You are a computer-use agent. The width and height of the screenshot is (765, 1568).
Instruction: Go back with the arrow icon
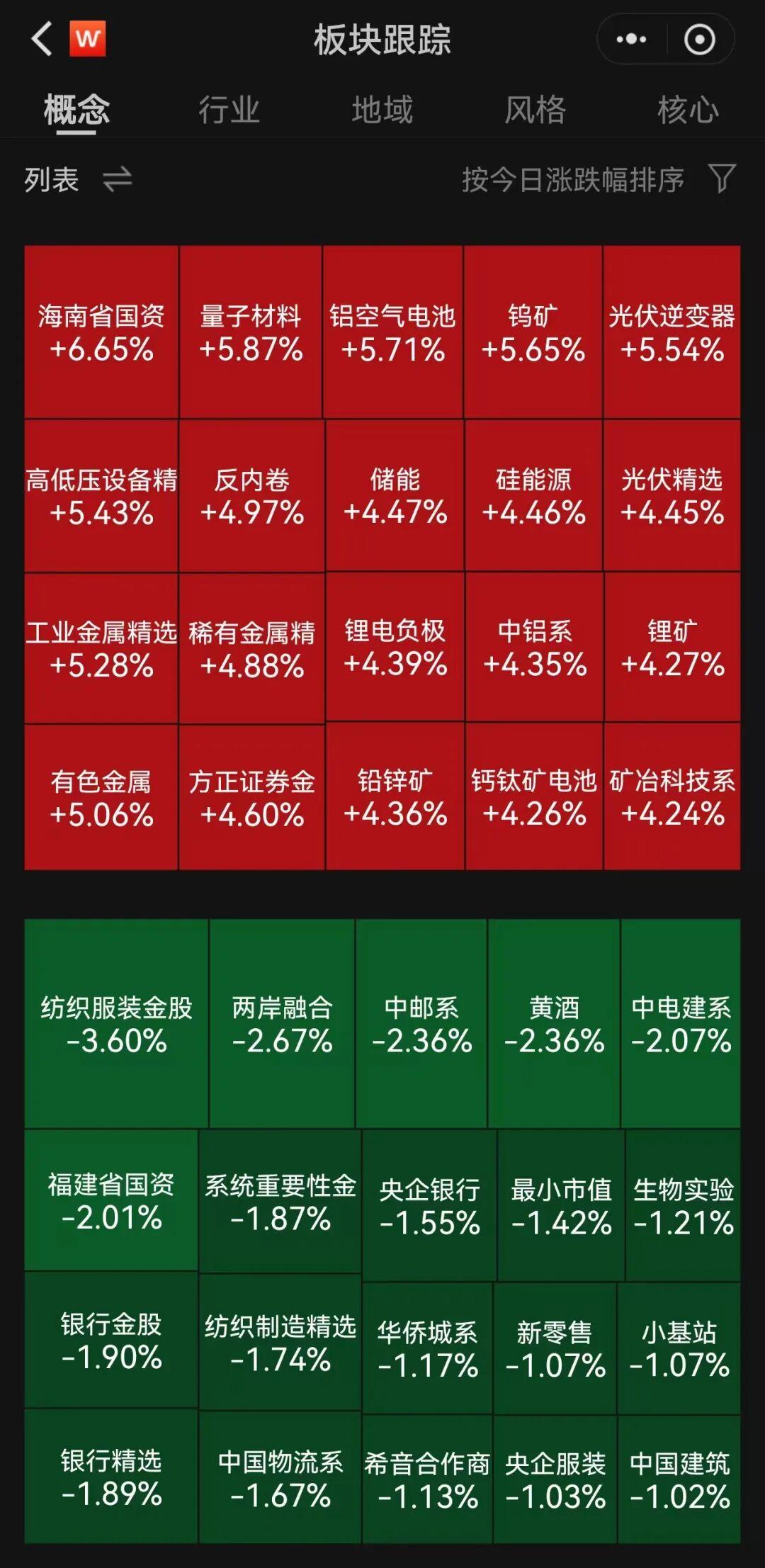click(x=42, y=39)
